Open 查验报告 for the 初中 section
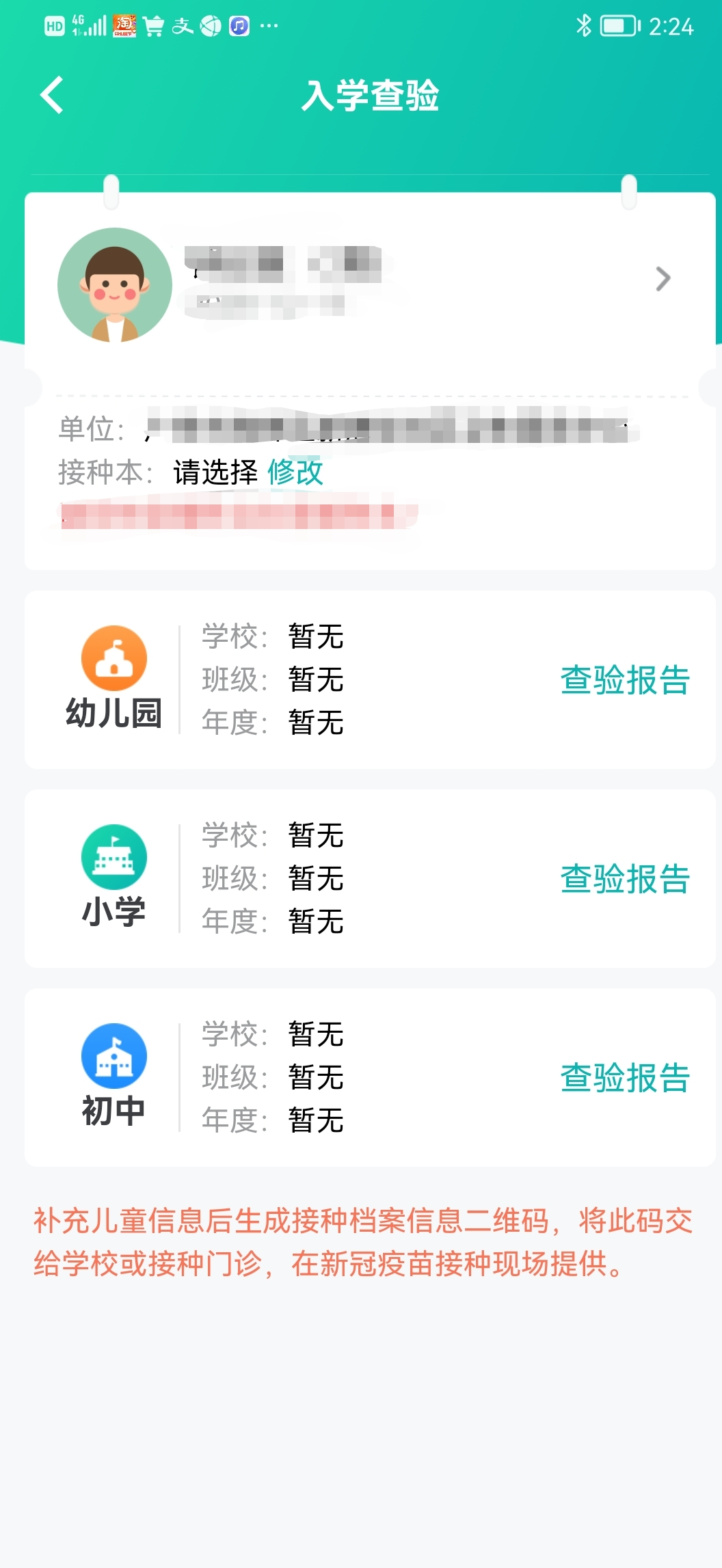This screenshot has width=722, height=1568. (624, 1077)
